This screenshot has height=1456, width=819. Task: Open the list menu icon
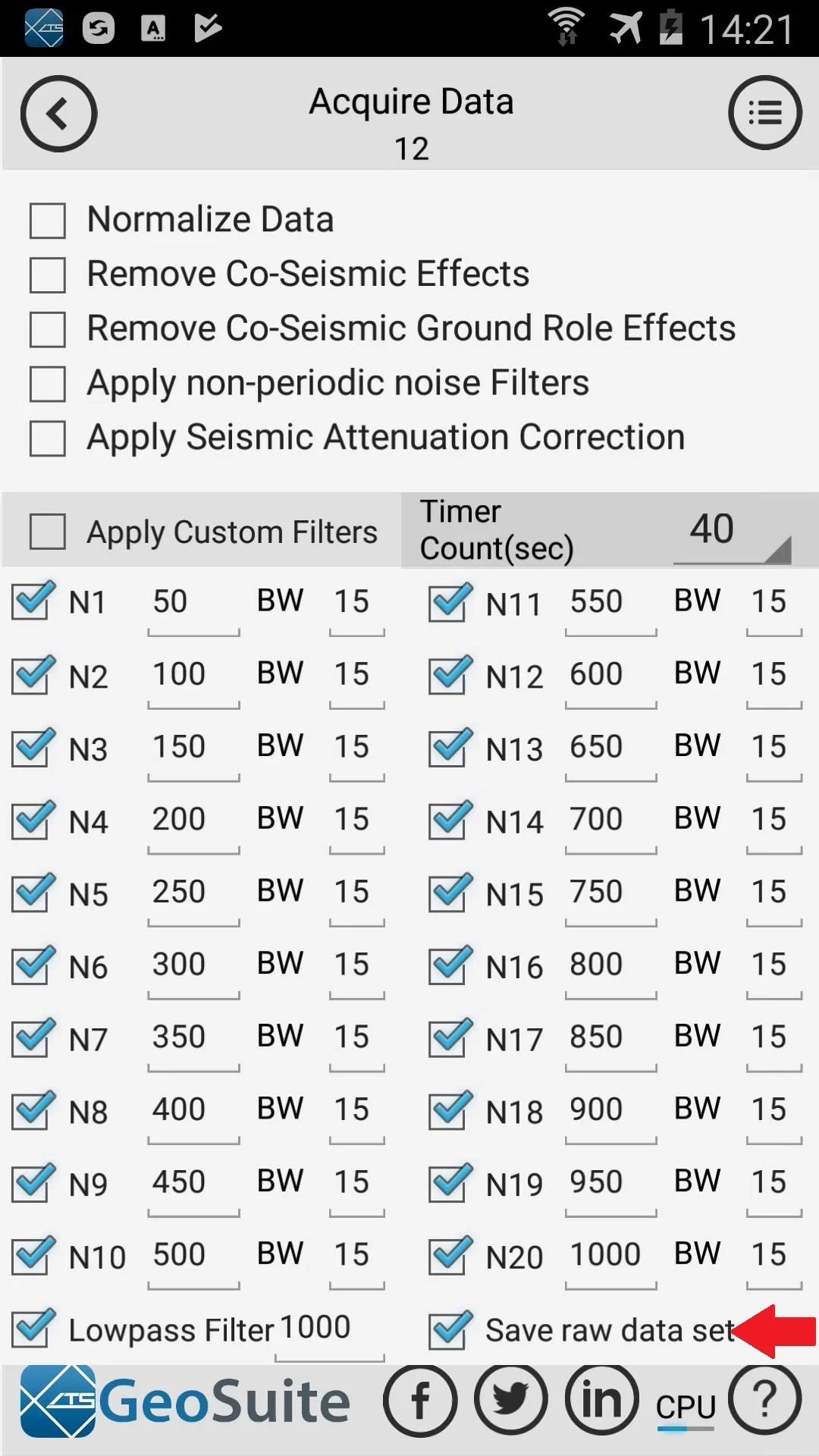click(x=765, y=113)
